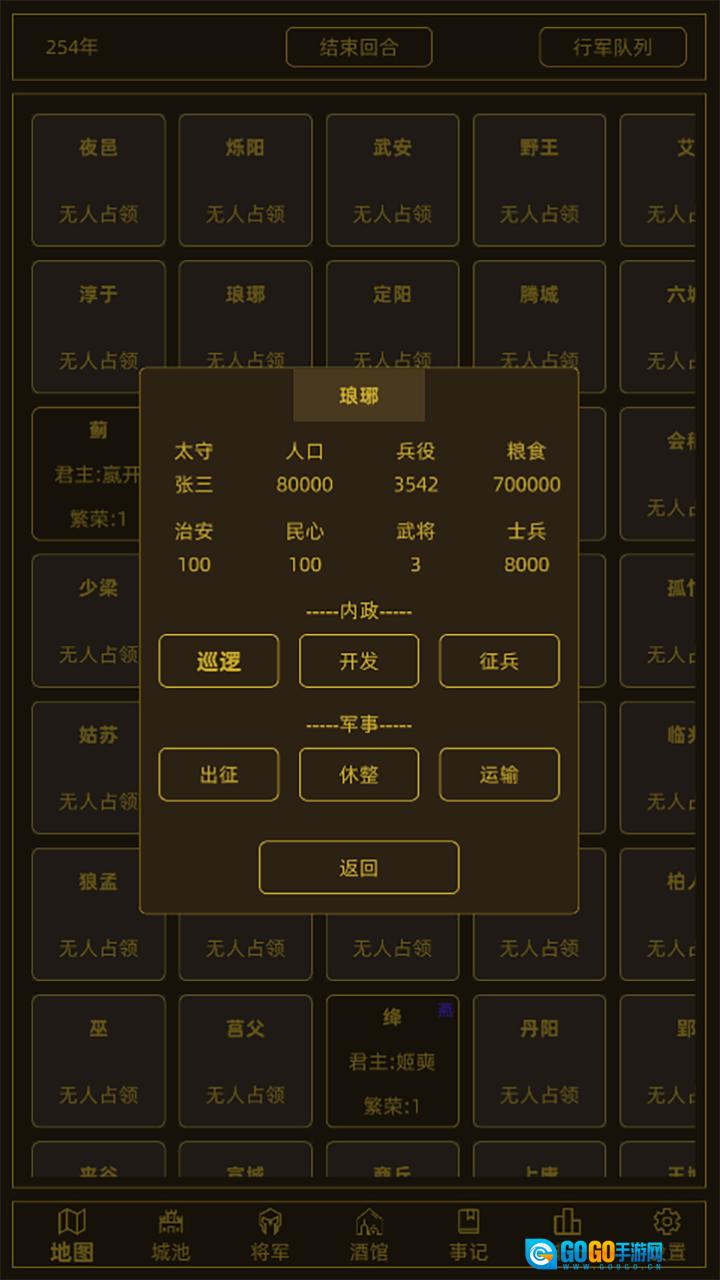Select 休整 to rest troops
720x1280 pixels.
coord(359,775)
